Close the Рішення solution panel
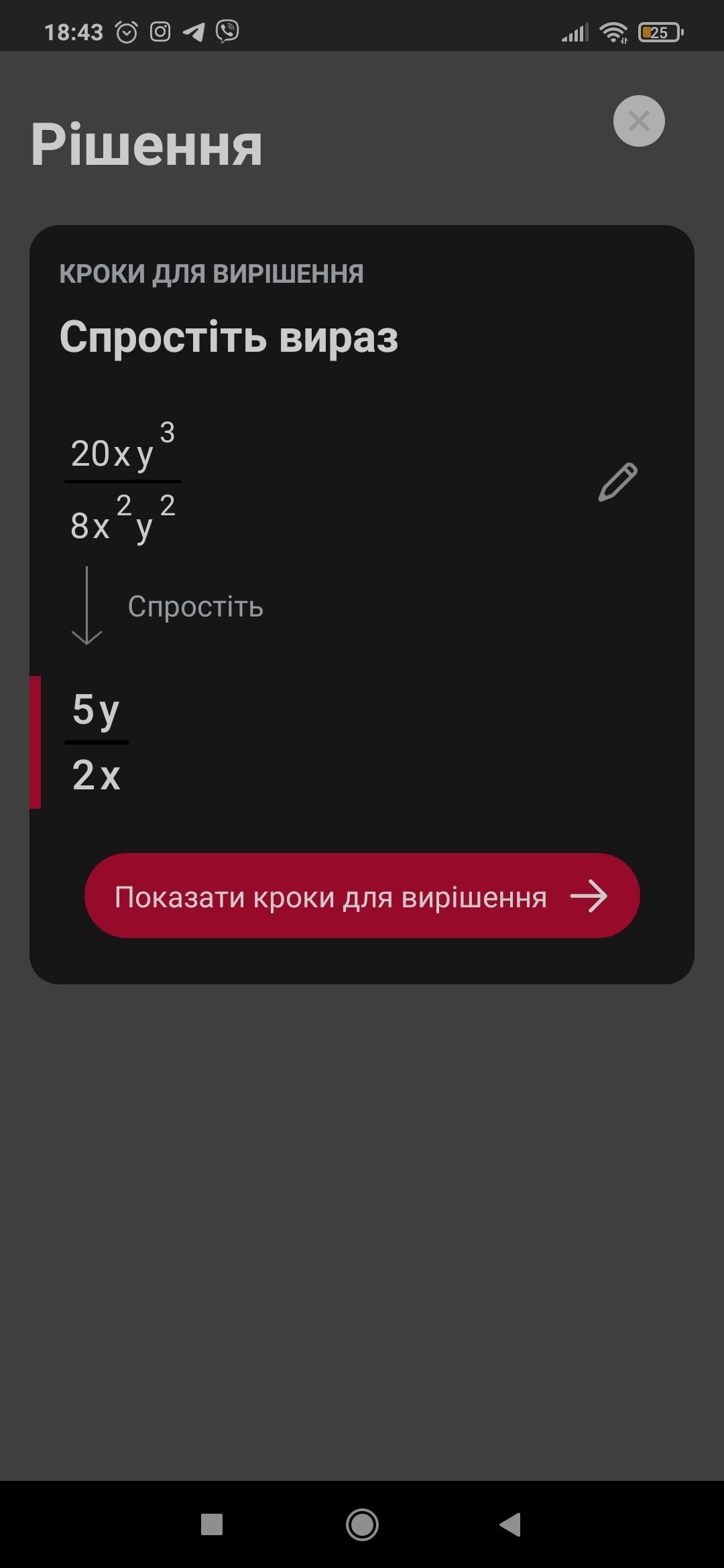724x1568 pixels. [x=639, y=121]
